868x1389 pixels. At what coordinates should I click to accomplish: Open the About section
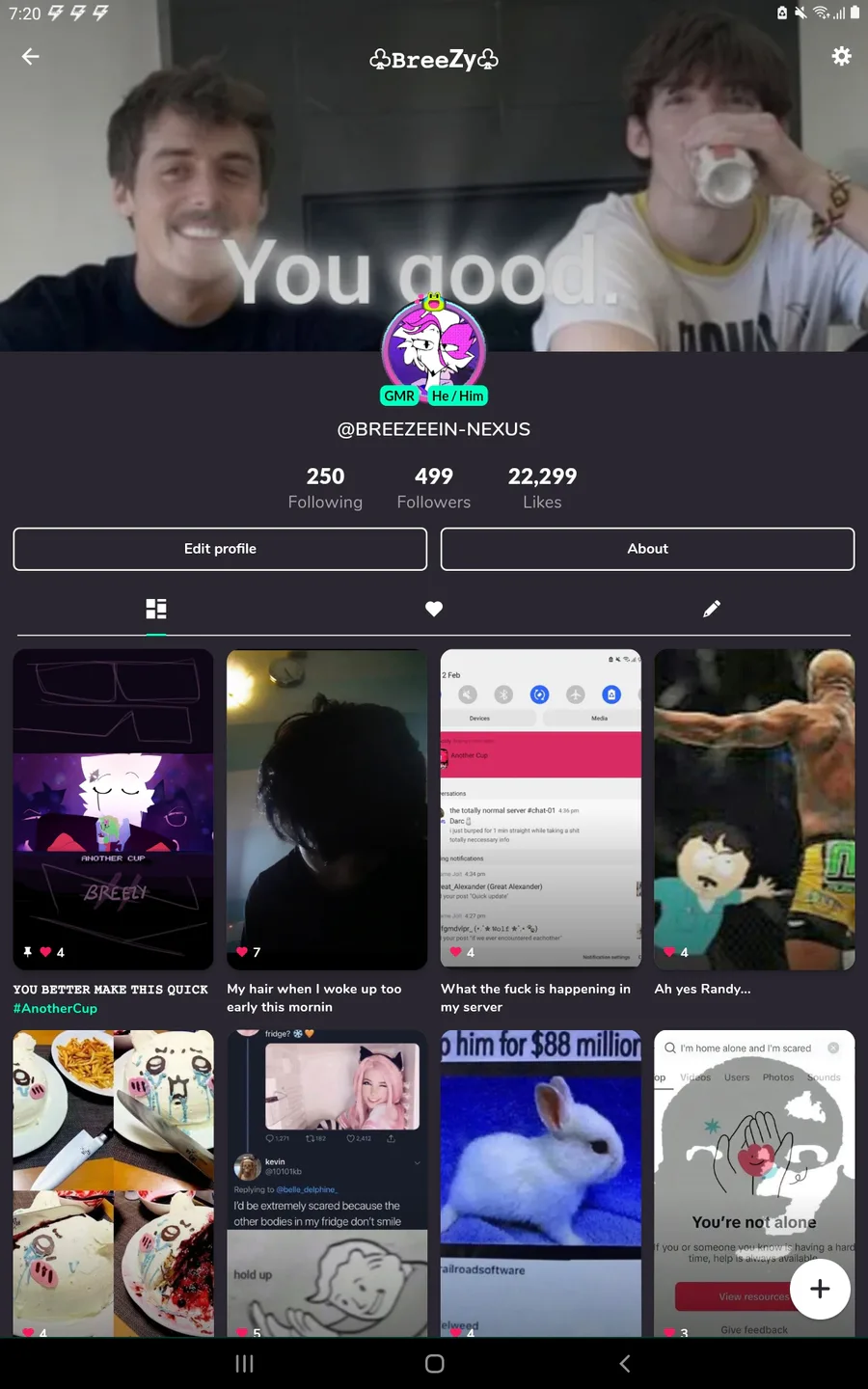click(x=647, y=549)
